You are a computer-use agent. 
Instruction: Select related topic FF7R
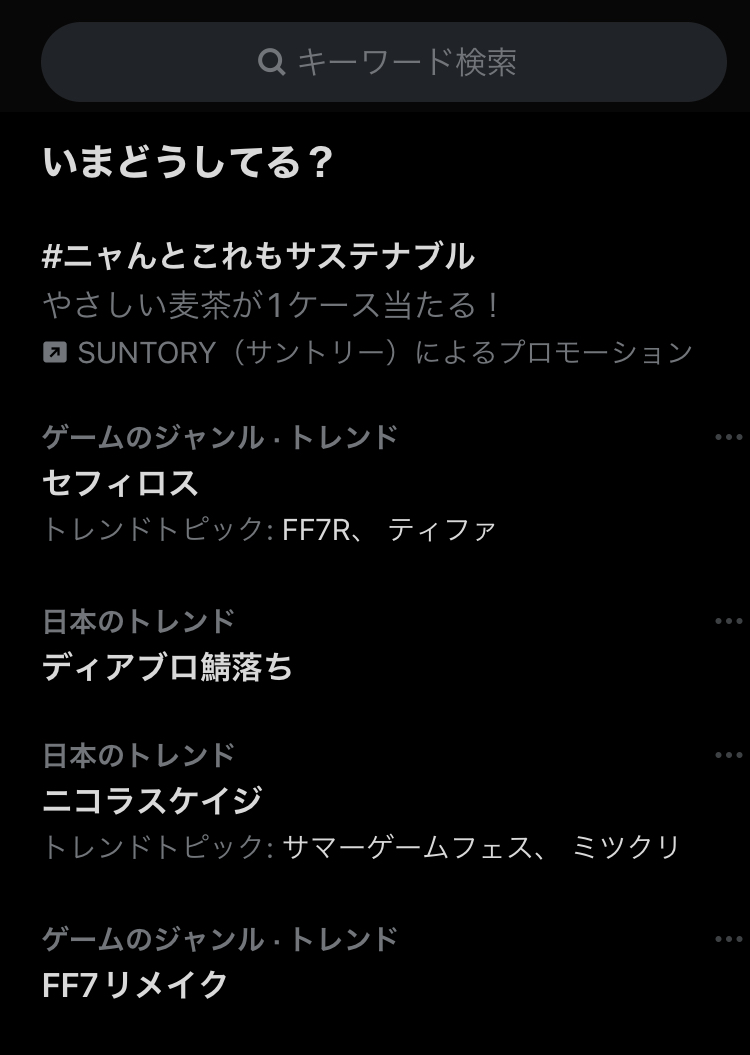point(316,530)
